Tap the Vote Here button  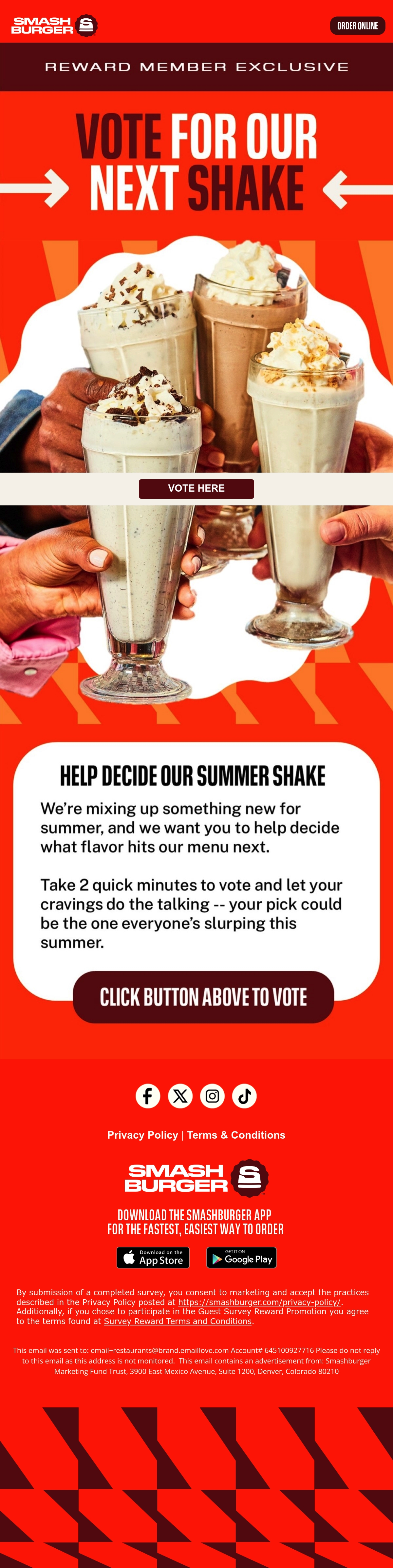pyautogui.click(x=196, y=489)
